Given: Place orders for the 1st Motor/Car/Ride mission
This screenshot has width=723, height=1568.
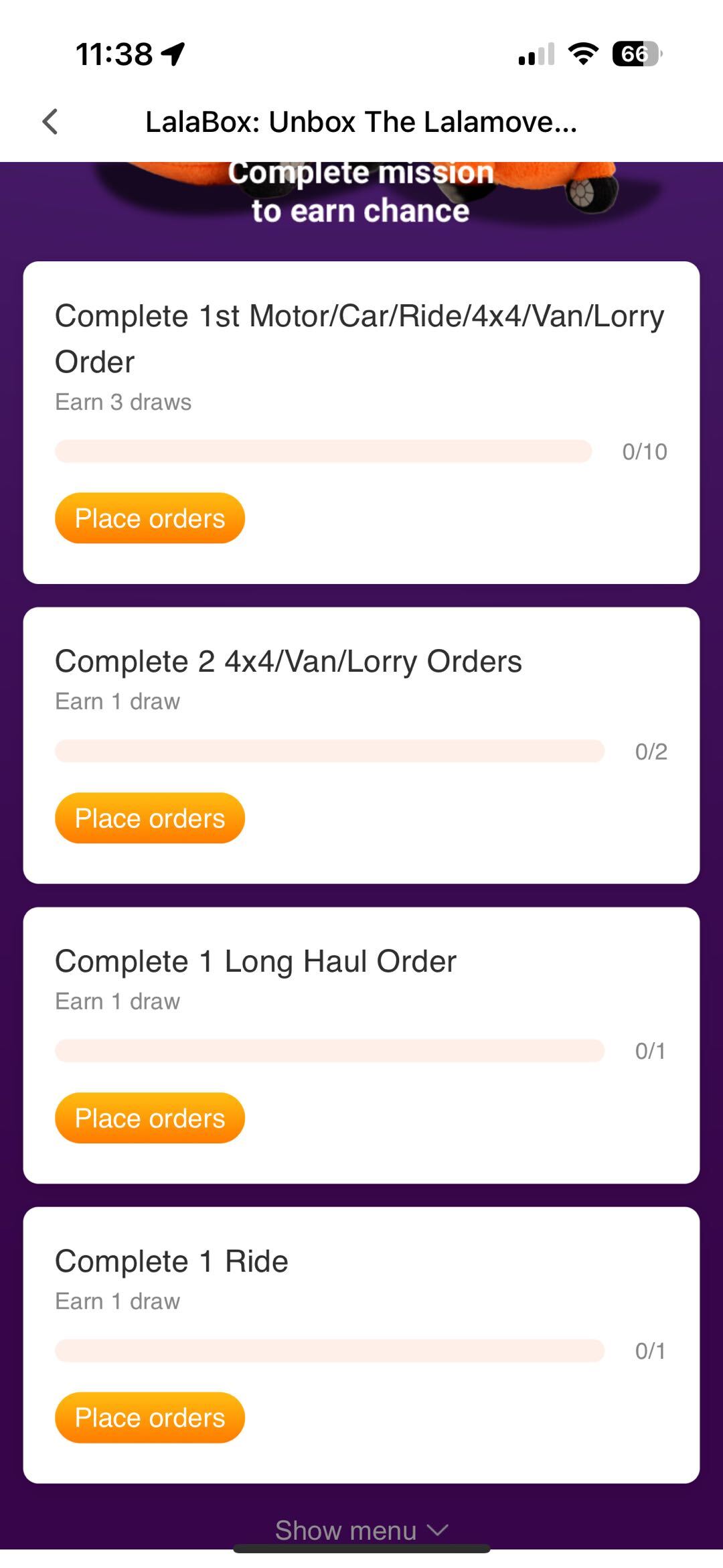Looking at the screenshot, I should [x=150, y=518].
